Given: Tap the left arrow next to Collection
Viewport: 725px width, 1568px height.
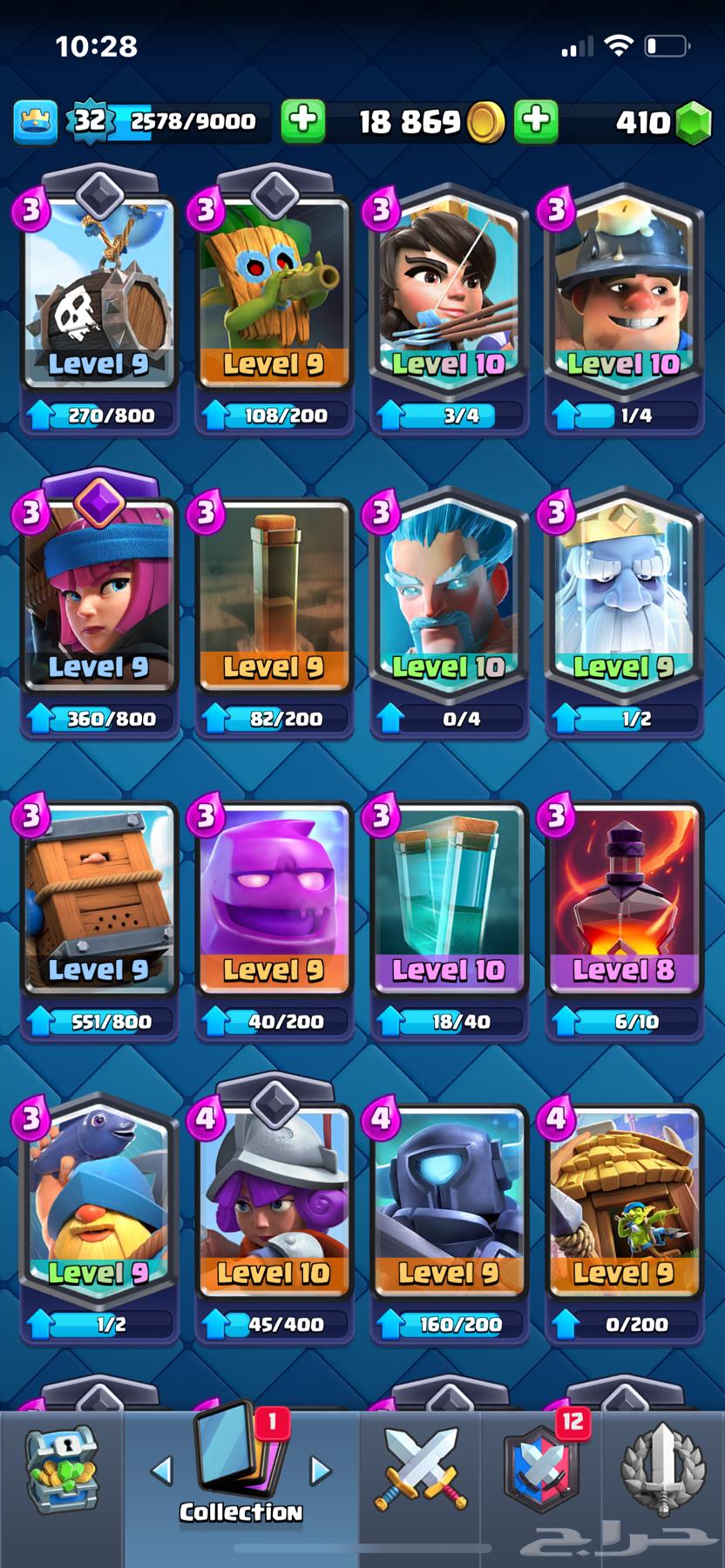Looking at the screenshot, I should (162, 1470).
